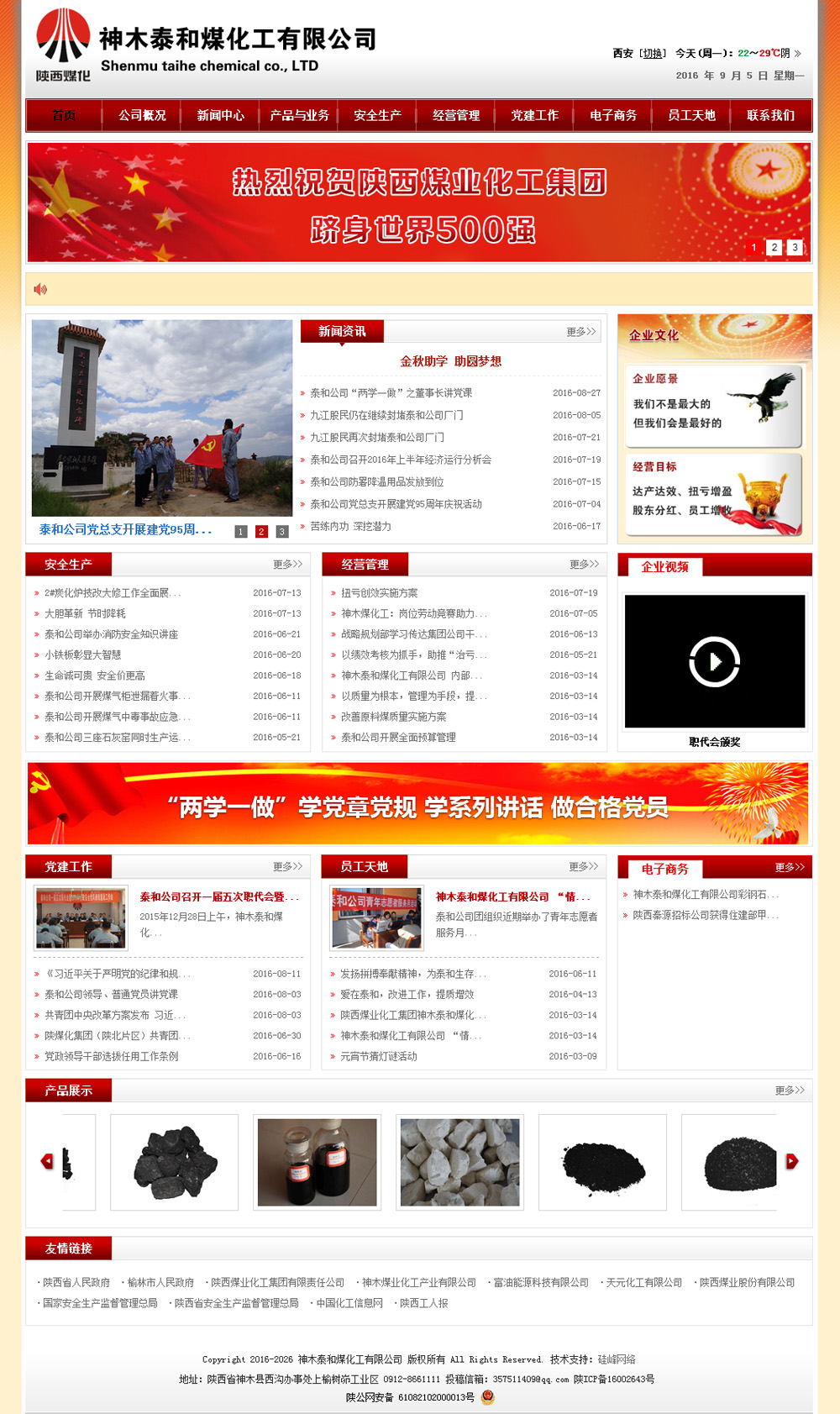
Task: Show previous products with left arrow
Action: (47, 1161)
